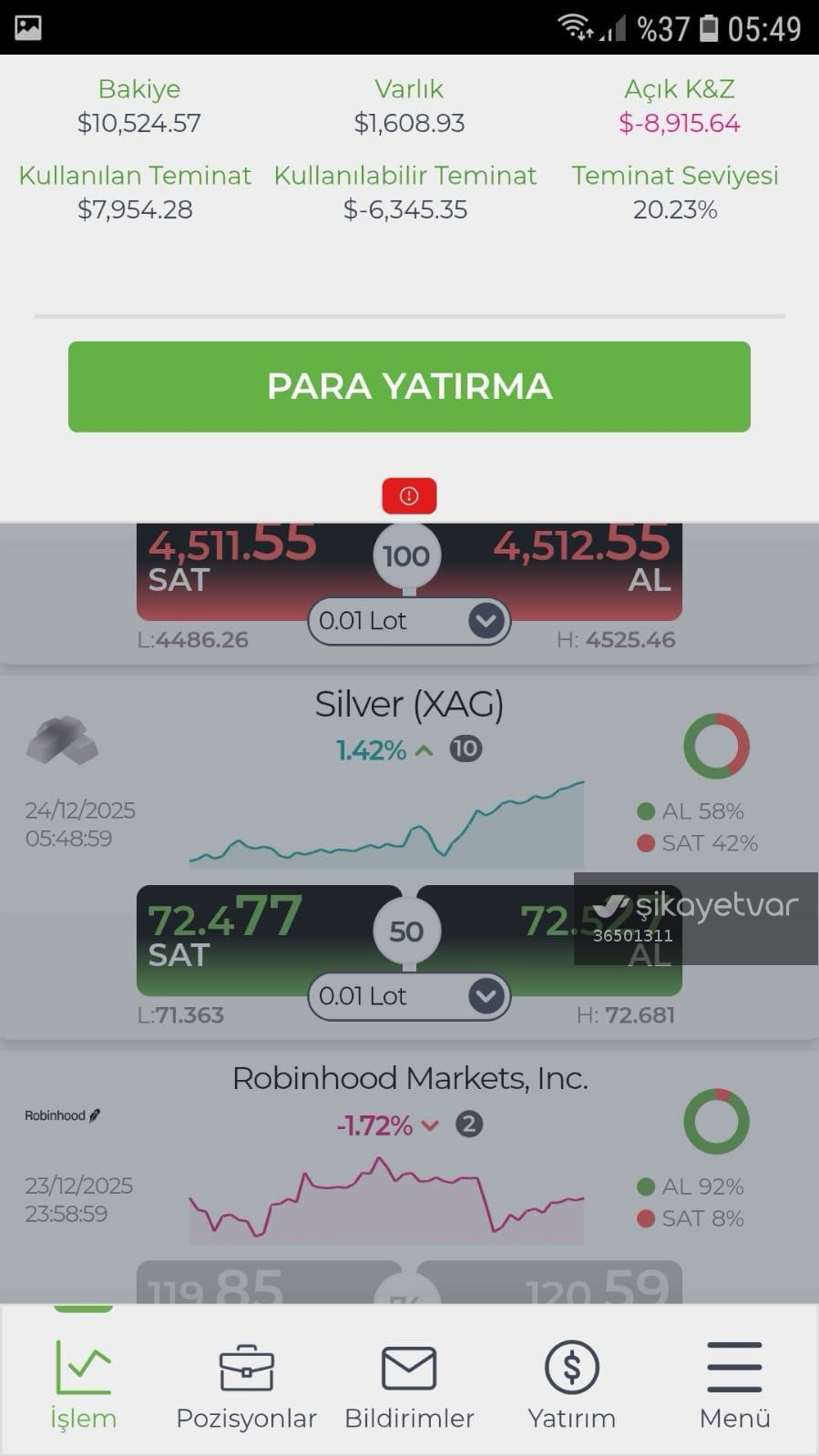Open the Yatırım tab
Viewport: 819px width, 1456px height.
(572, 1384)
